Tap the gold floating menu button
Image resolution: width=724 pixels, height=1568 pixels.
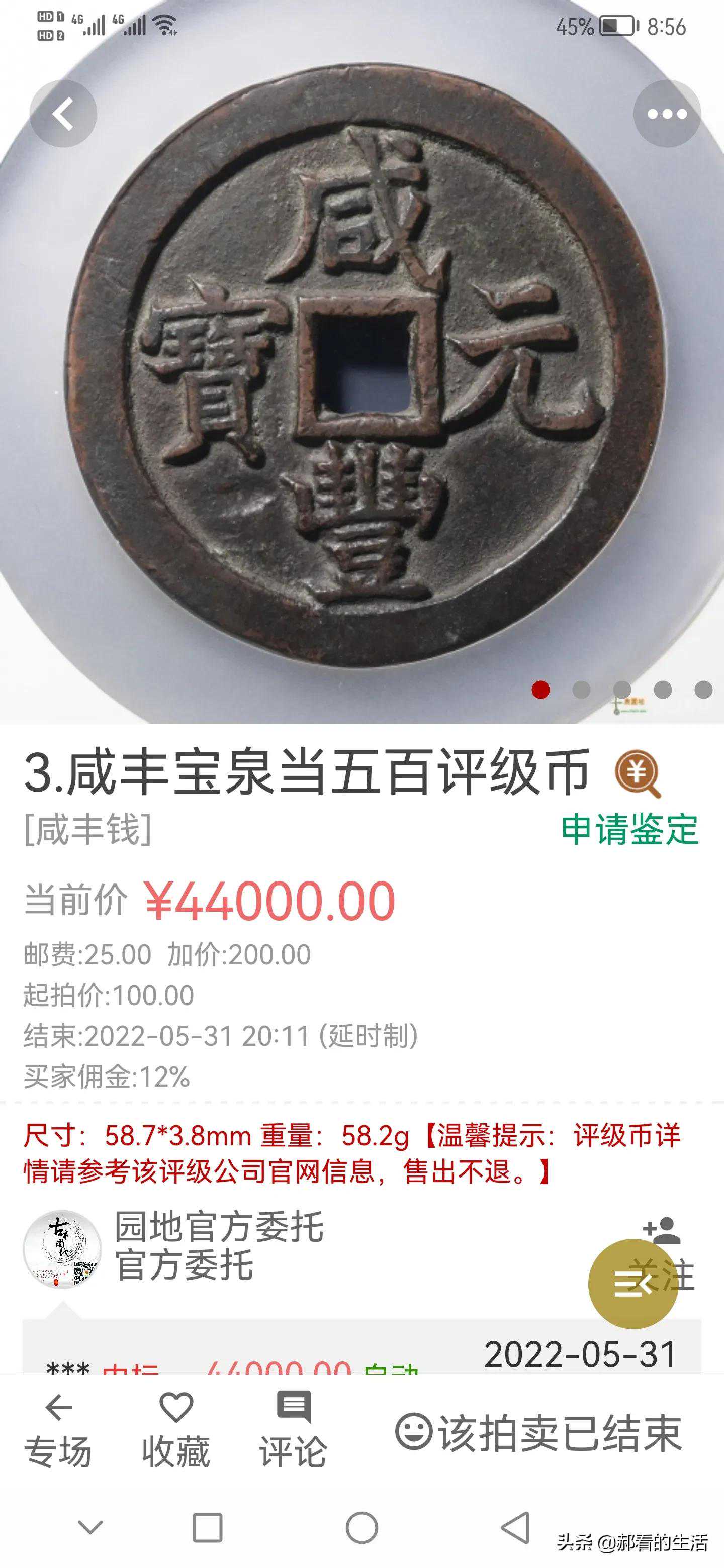click(x=632, y=1283)
